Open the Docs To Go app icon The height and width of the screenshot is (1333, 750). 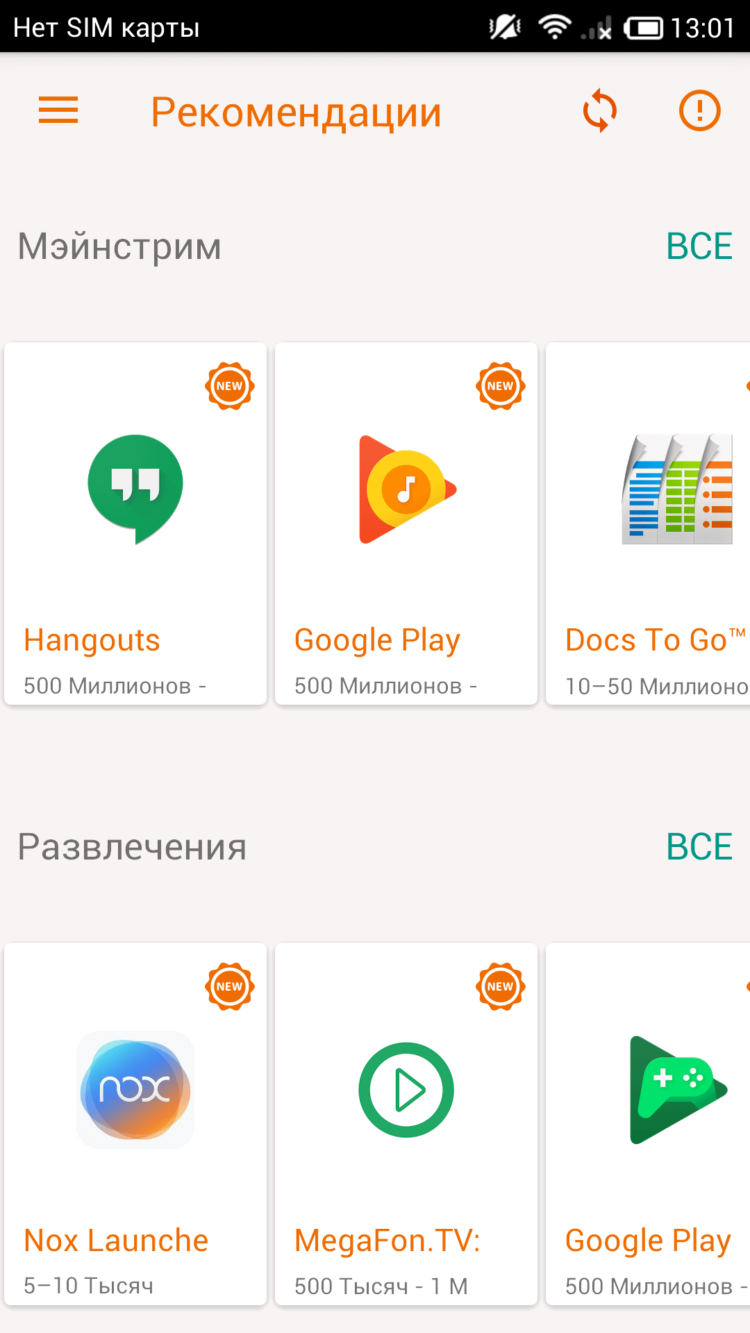point(675,488)
